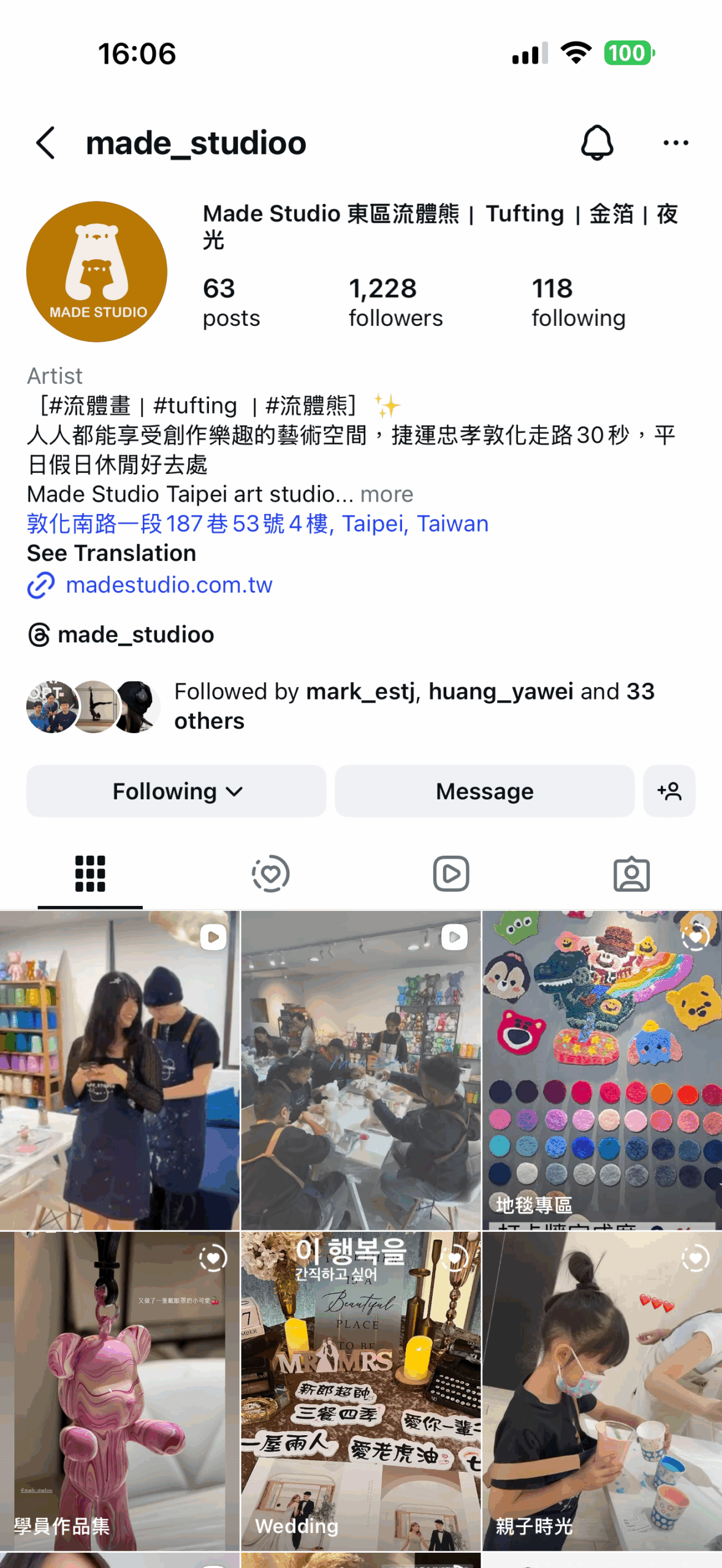
Task: Open the notifications bell for this profile
Action: point(596,143)
